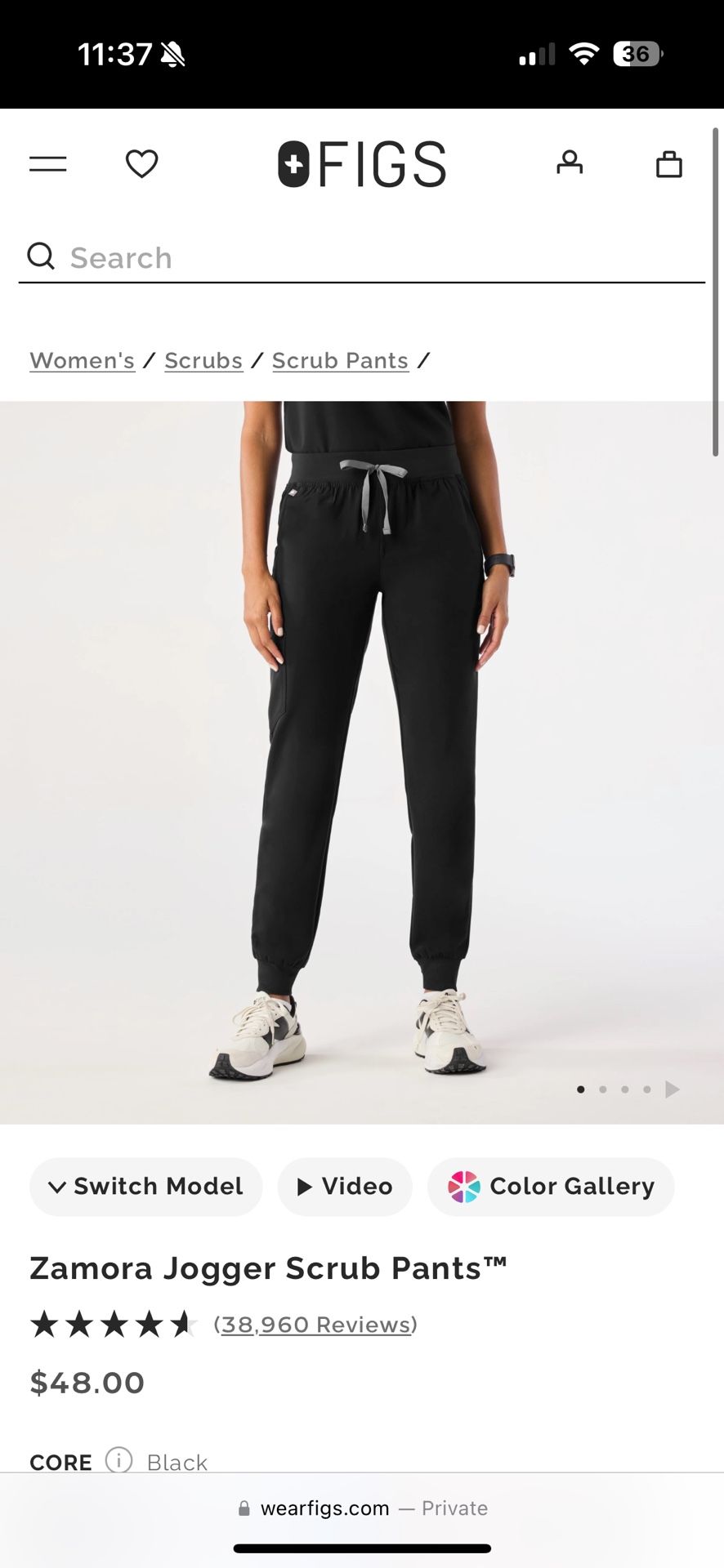Tap the Search field
Viewport: 724px width, 1568px height.
click(x=362, y=258)
